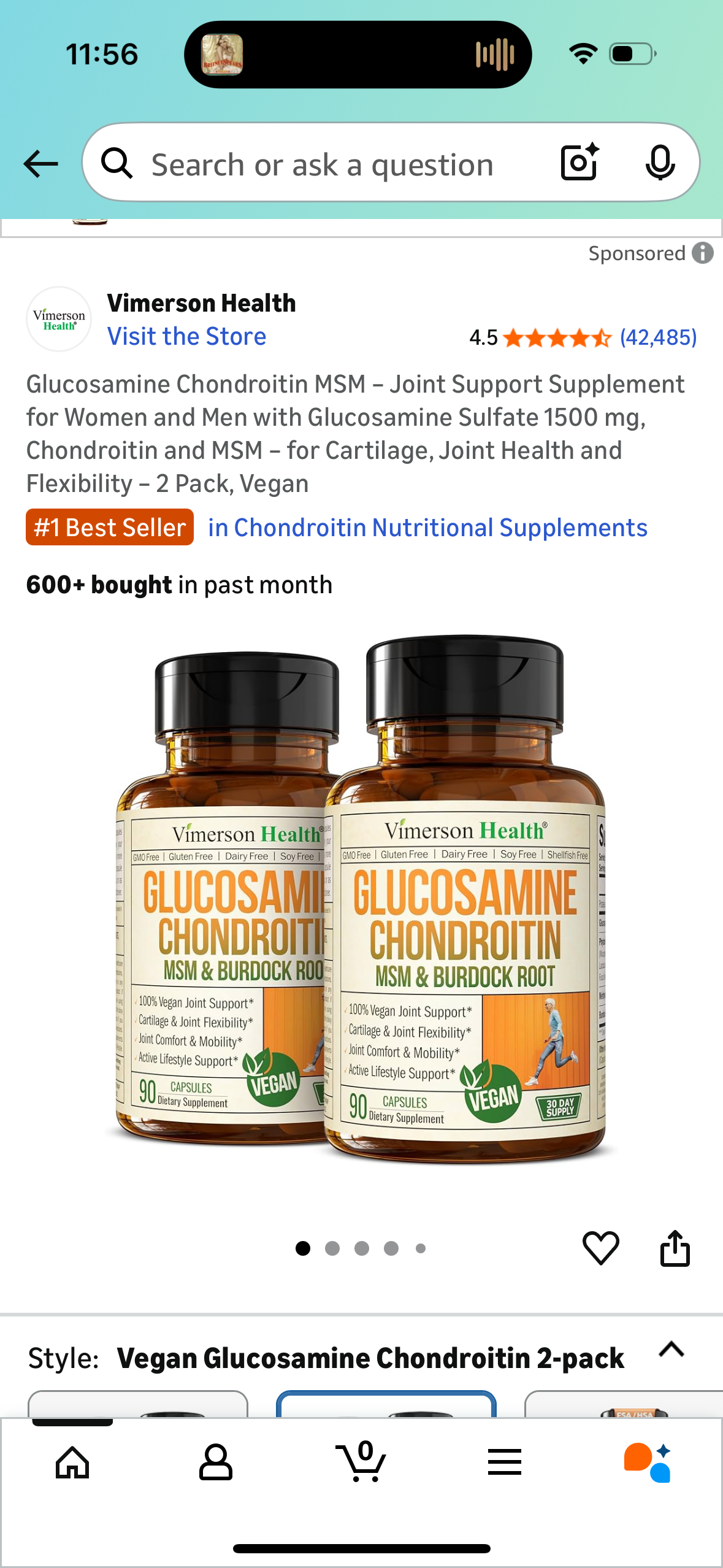The width and height of the screenshot is (723, 1568).
Task: Launch the AI shopping assistant
Action: (x=648, y=1462)
